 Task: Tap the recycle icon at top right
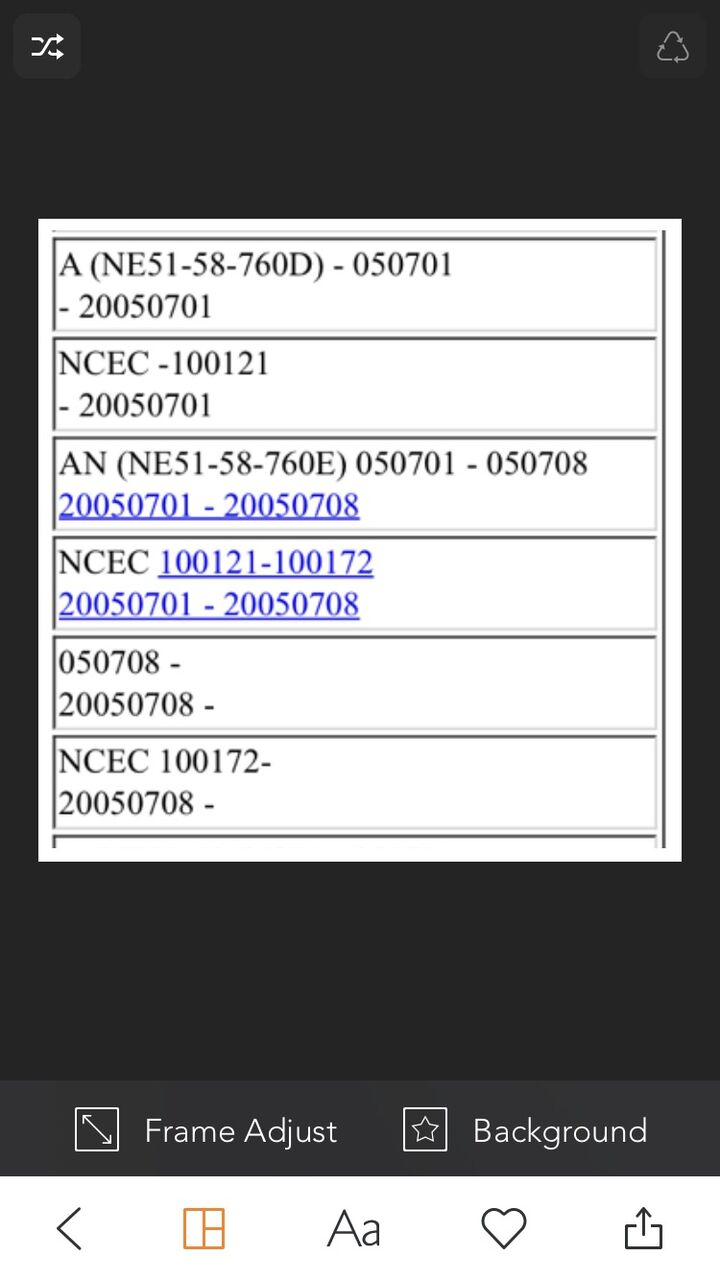pos(672,46)
